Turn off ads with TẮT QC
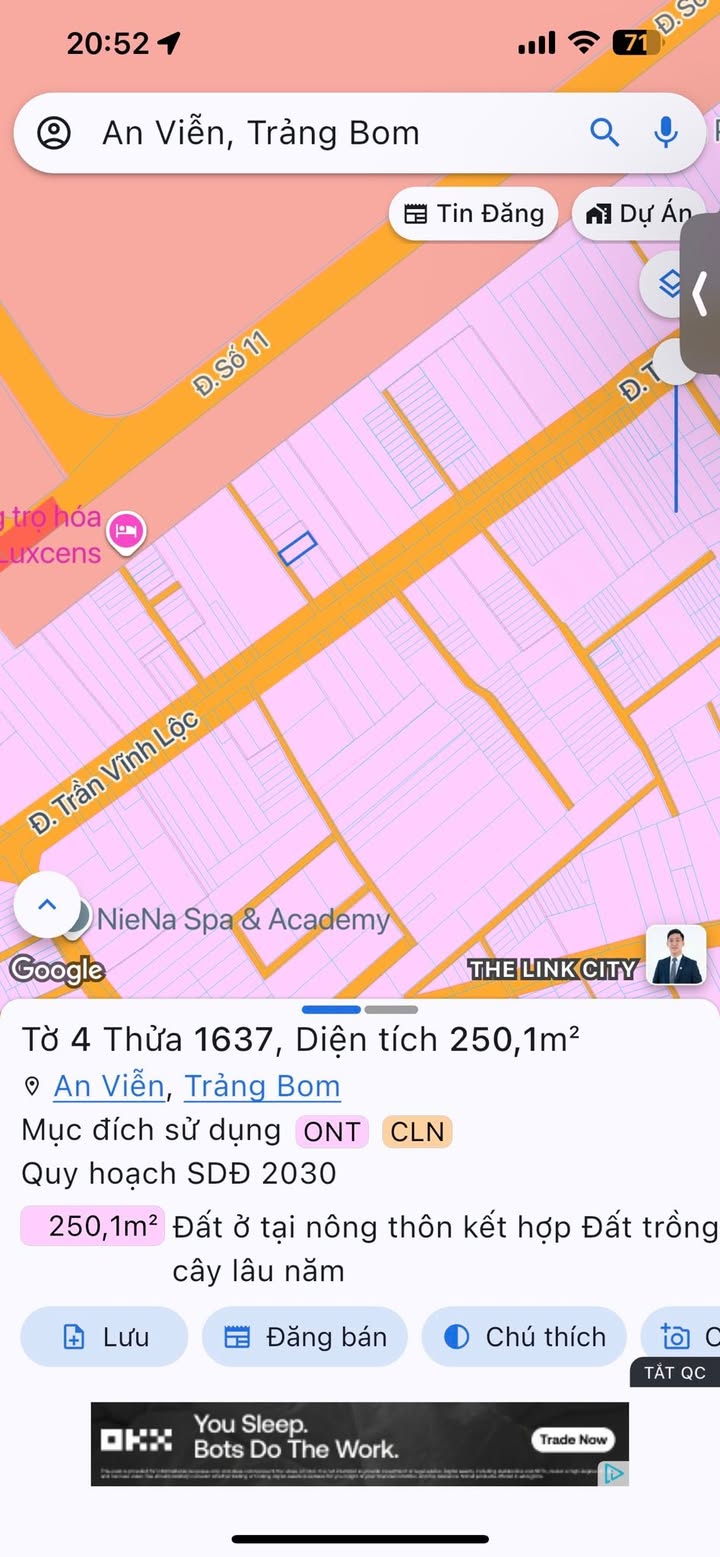 click(x=675, y=1373)
